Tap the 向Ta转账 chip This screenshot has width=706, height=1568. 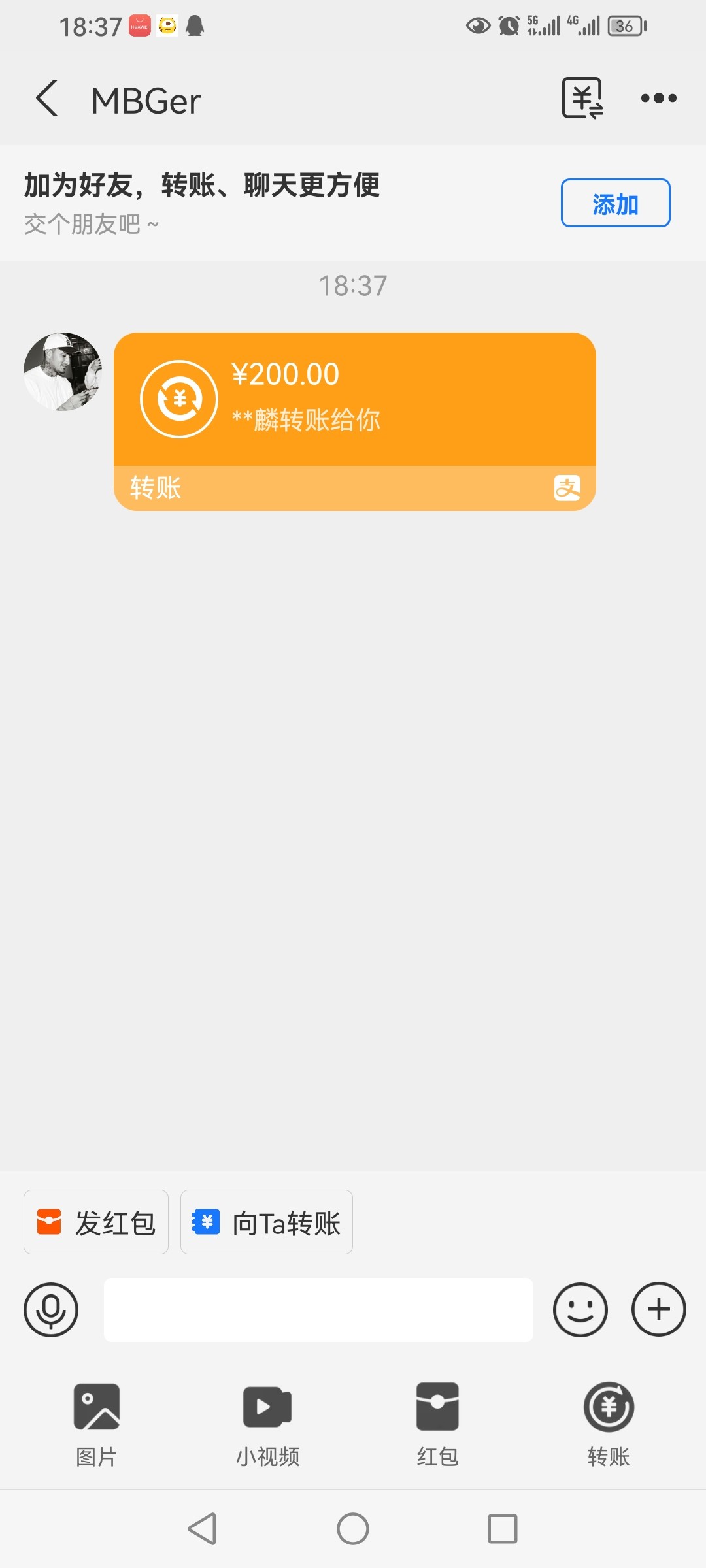pos(267,1222)
